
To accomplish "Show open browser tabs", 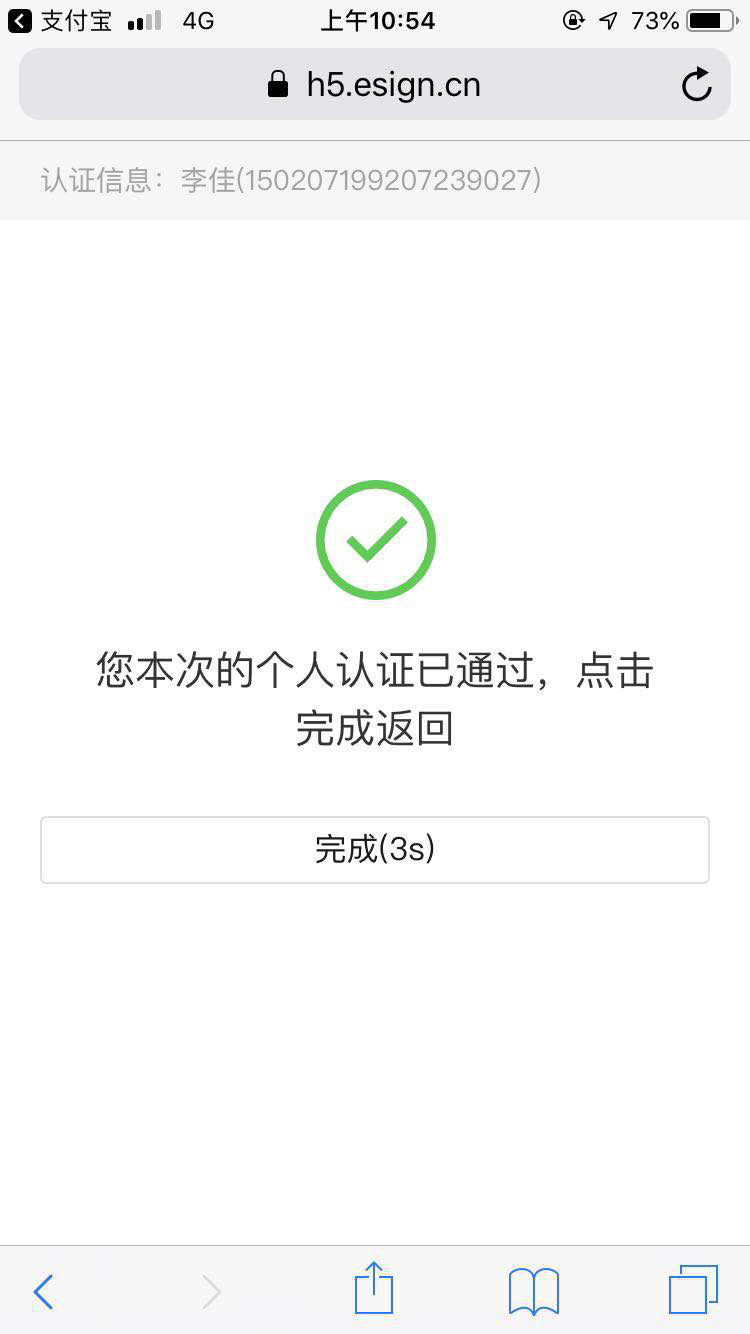I will click(x=693, y=1290).
